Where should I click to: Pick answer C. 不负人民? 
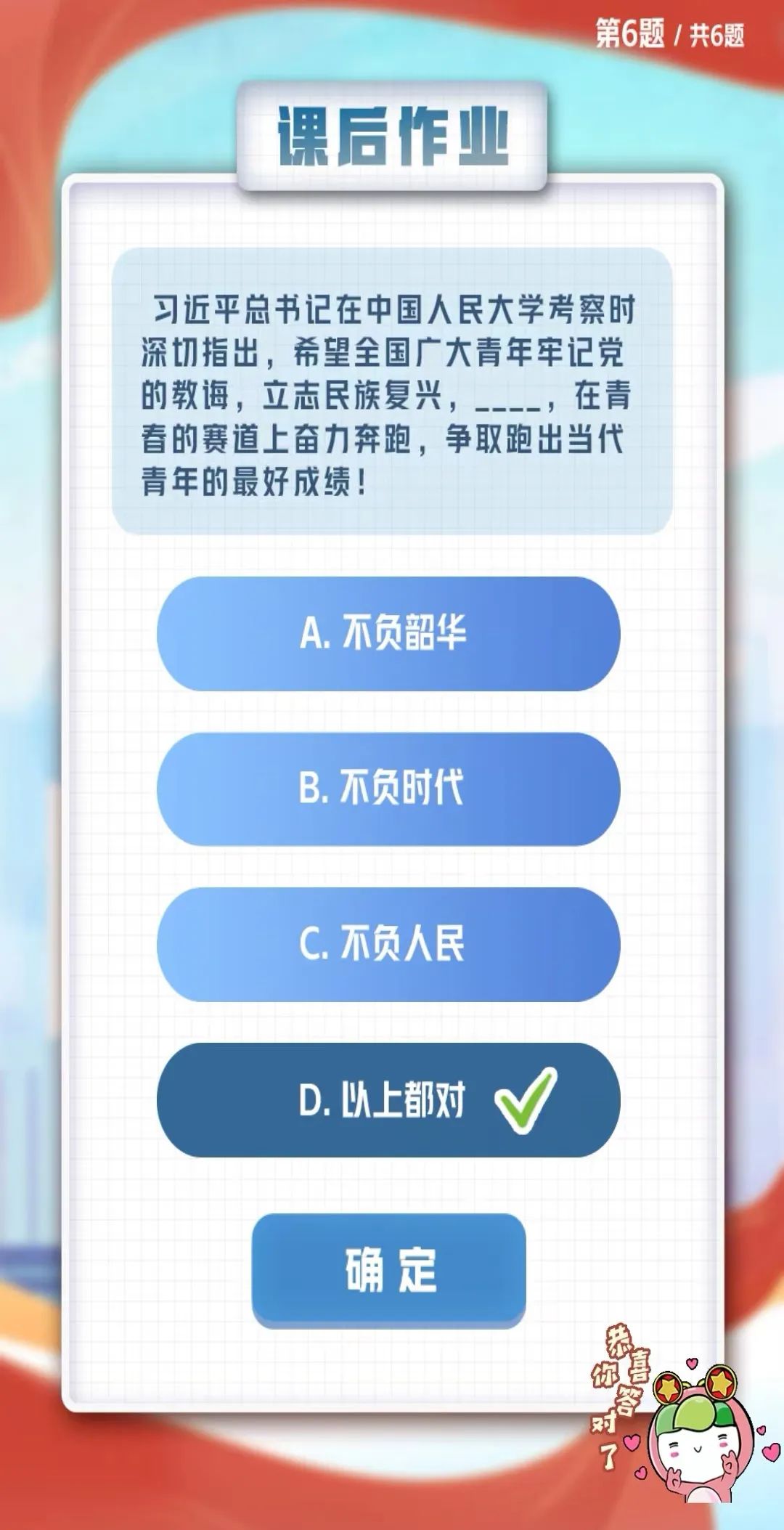click(388, 944)
